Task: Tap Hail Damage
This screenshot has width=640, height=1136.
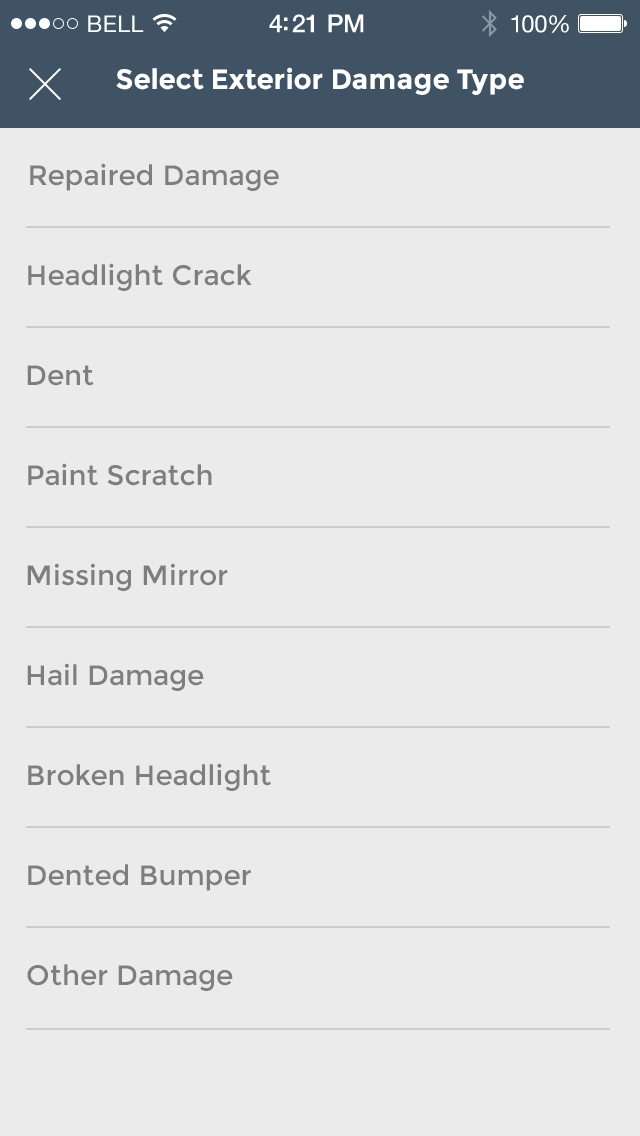Action: [x=115, y=677]
